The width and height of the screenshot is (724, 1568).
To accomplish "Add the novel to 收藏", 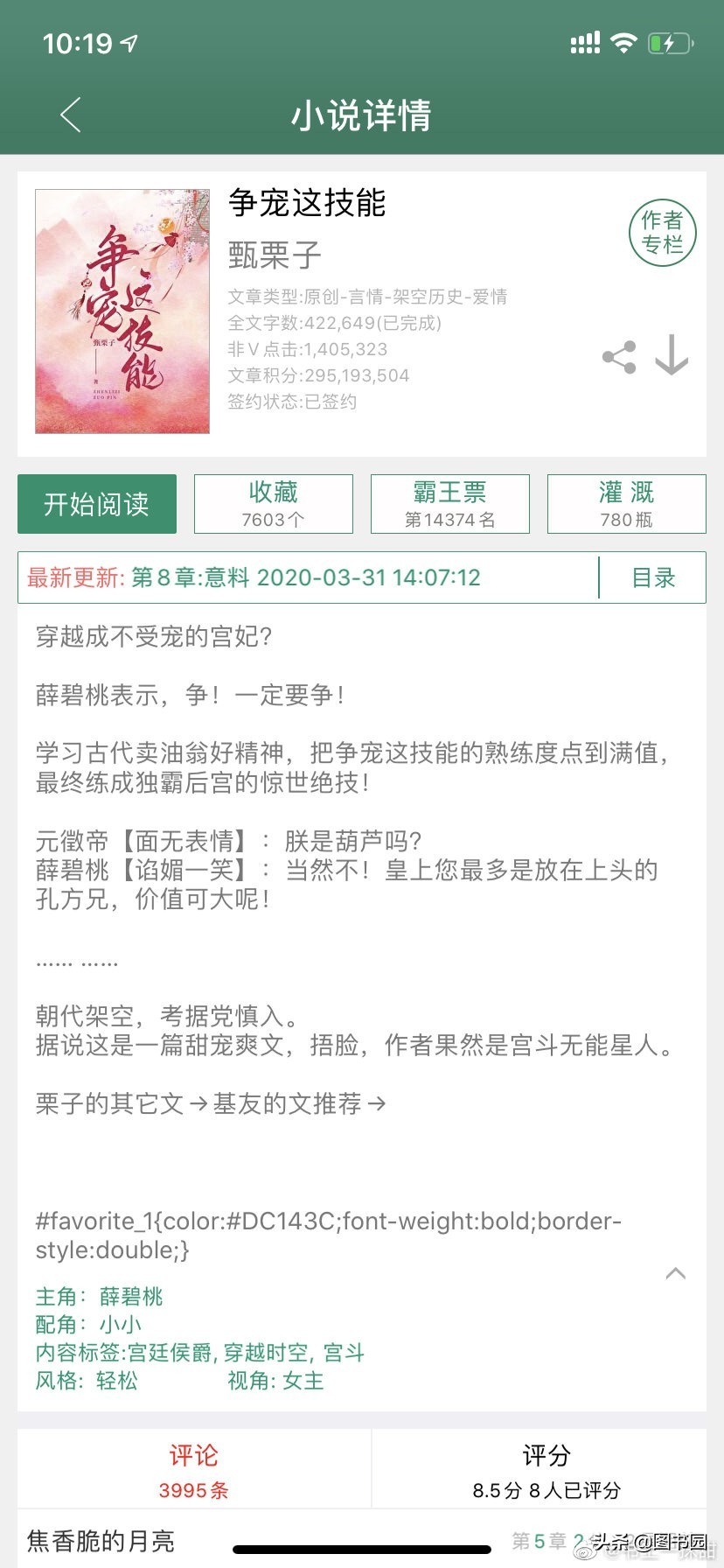I will pyautogui.click(x=274, y=504).
